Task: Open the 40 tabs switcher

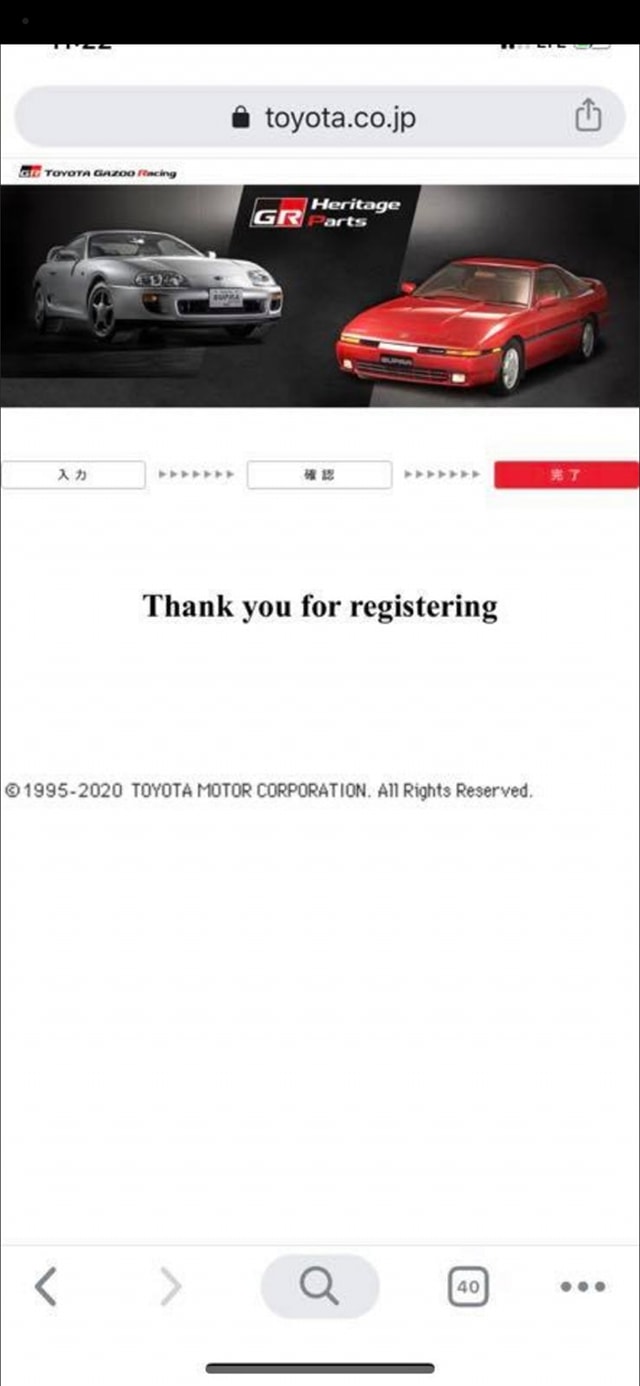Action: point(468,1286)
